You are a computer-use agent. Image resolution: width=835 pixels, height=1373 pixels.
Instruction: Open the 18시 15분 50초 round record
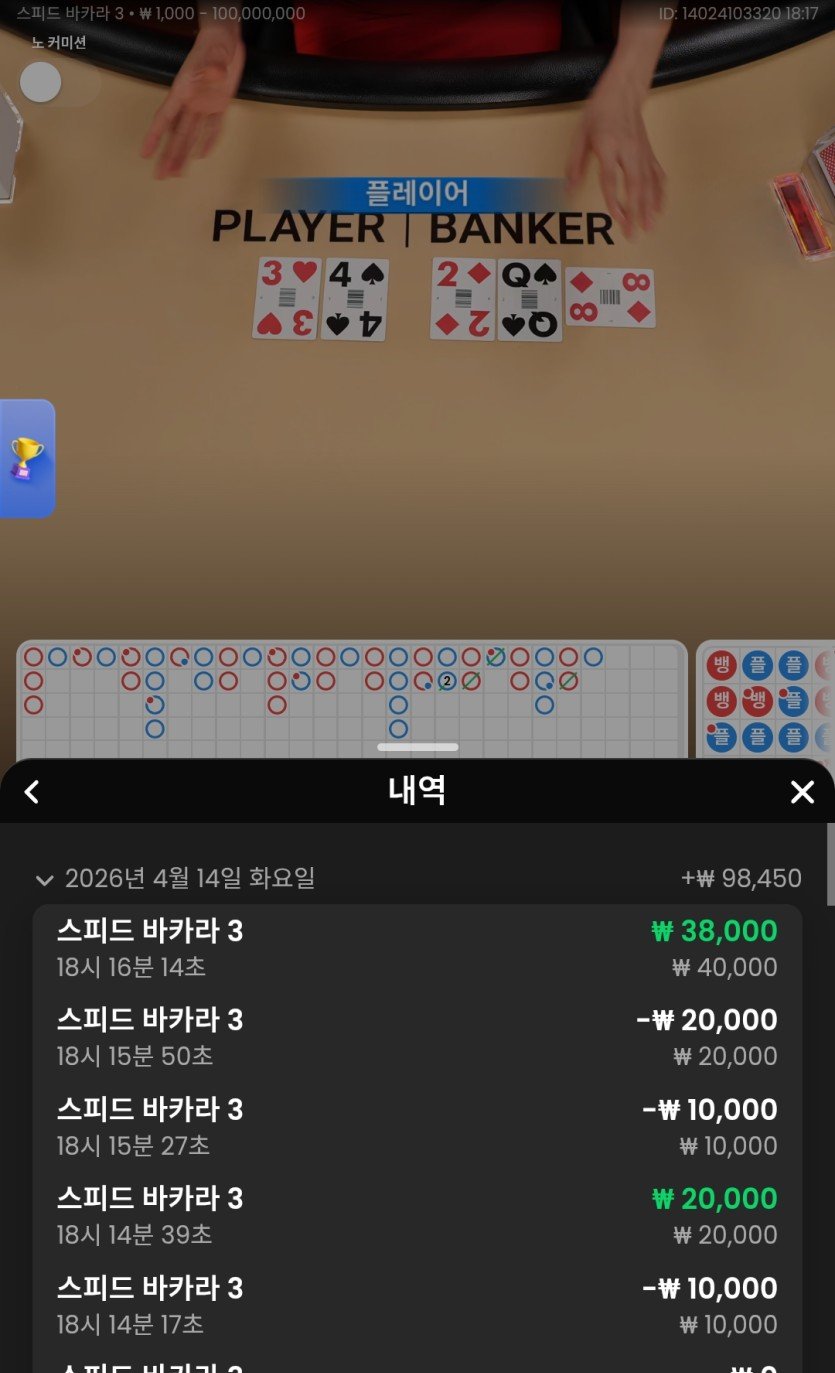coord(417,1037)
